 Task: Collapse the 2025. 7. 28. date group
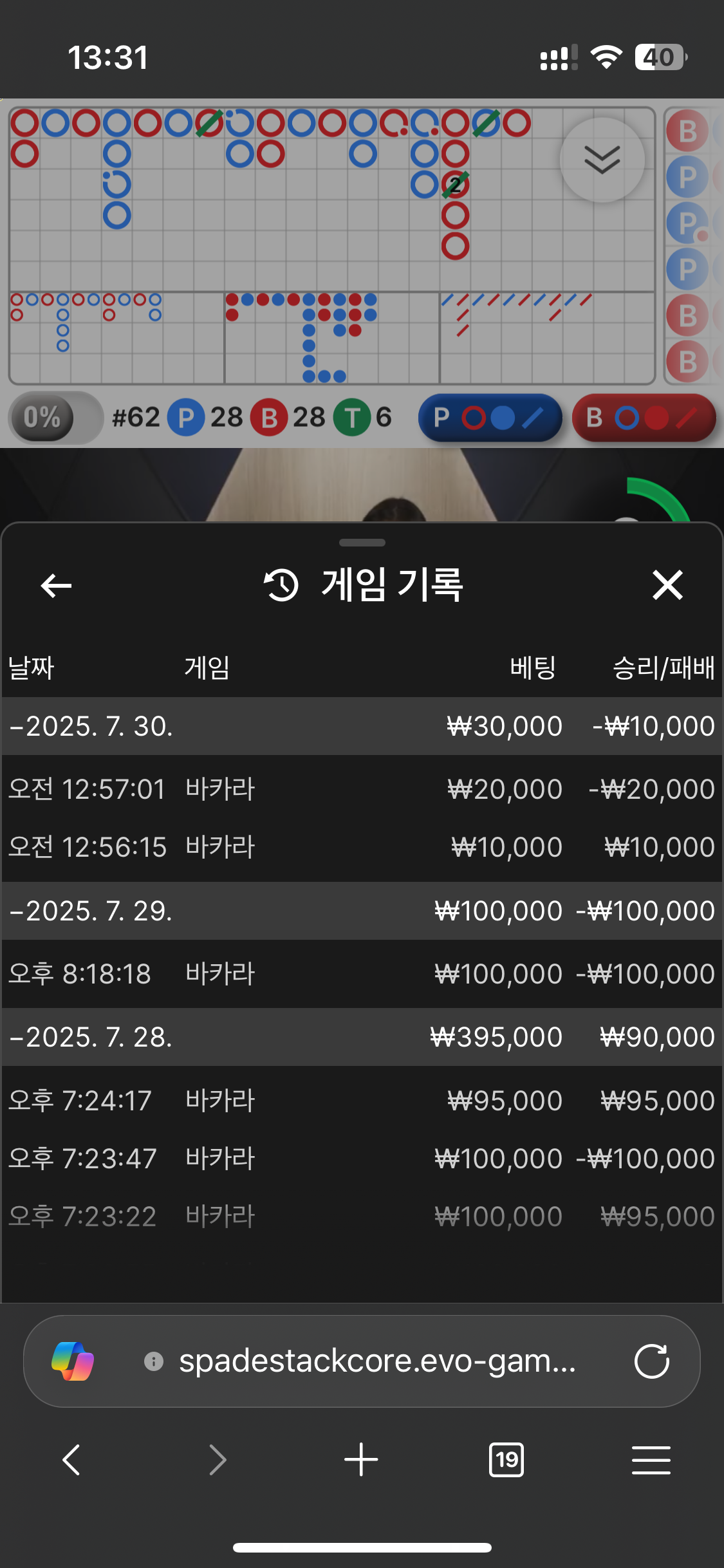click(x=91, y=1037)
